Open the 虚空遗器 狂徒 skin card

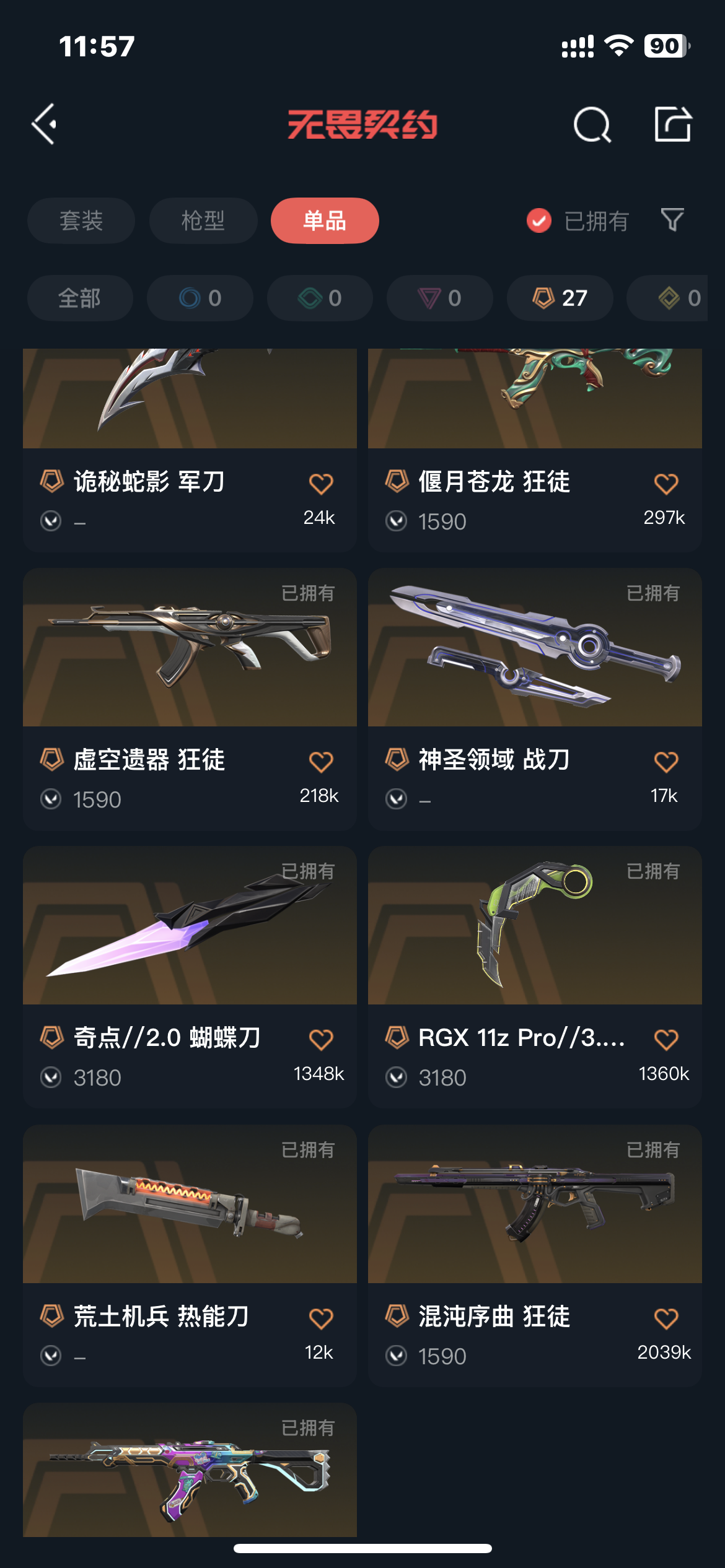click(x=190, y=699)
